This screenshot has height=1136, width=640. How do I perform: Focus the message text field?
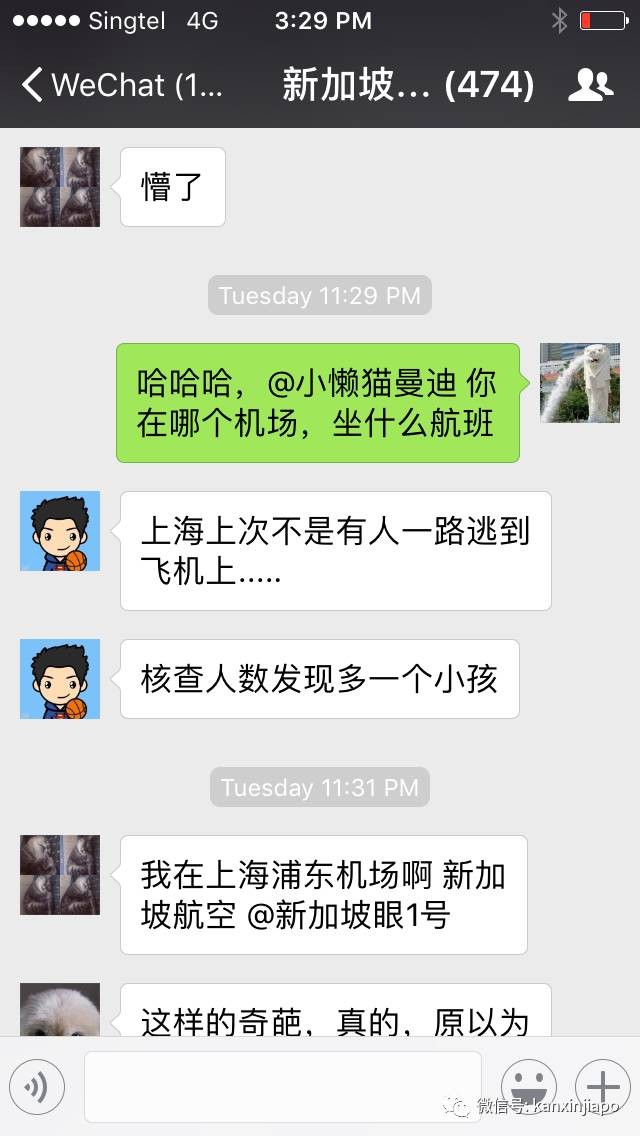tap(282, 1086)
